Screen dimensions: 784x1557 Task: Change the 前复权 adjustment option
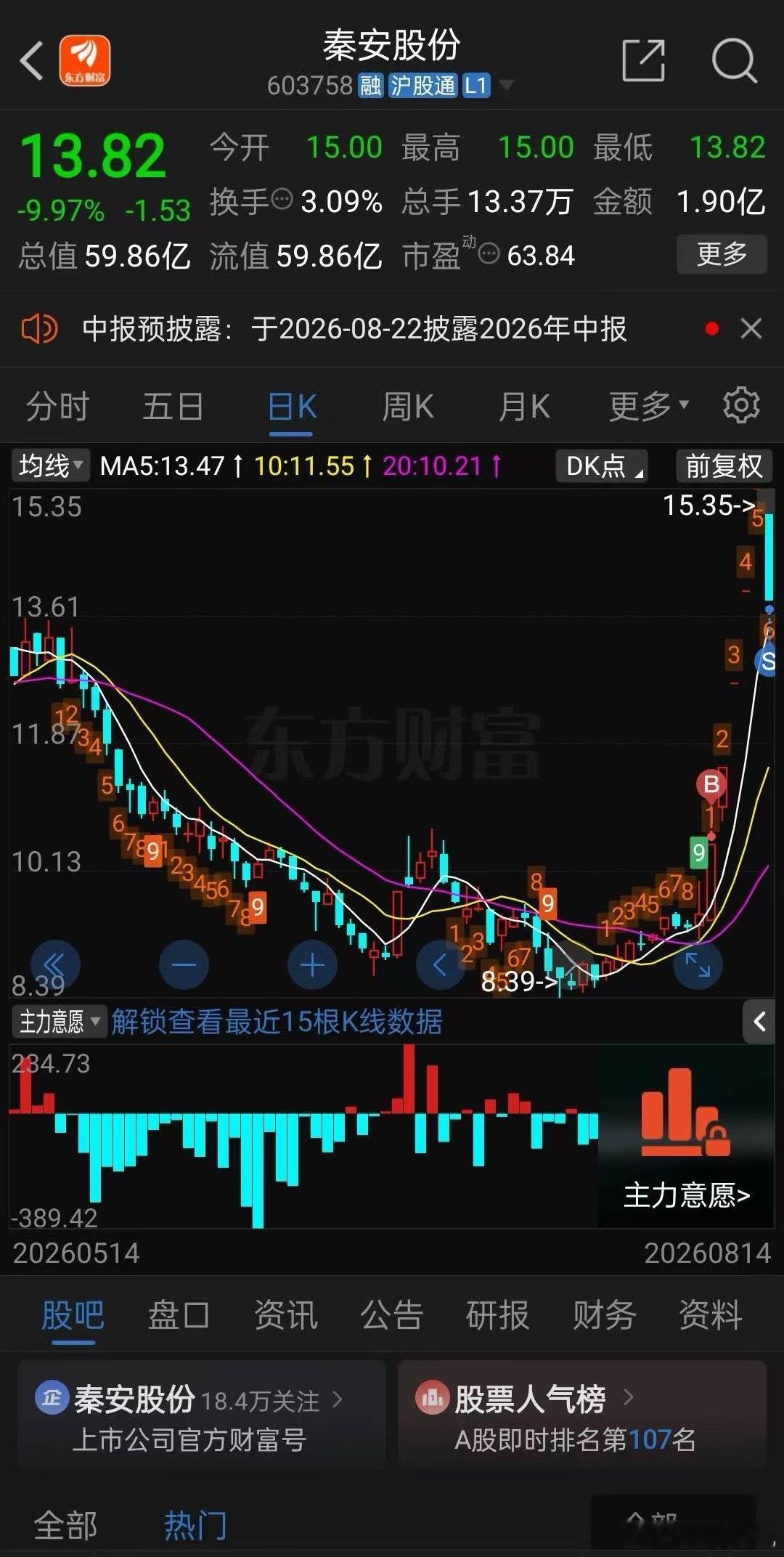click(724, 466)
